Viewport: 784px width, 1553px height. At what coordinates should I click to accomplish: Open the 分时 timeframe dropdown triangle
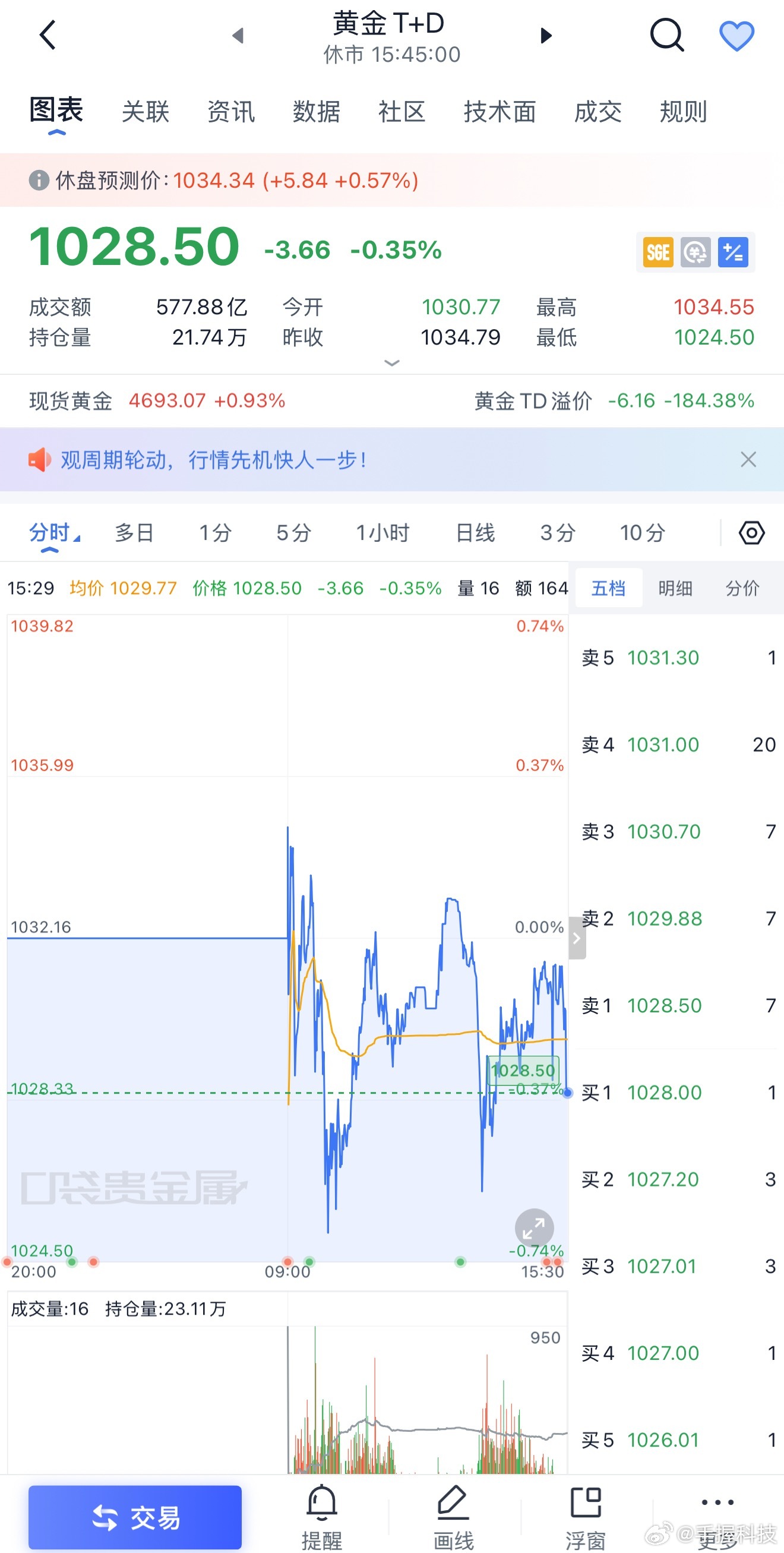[x=77, y=538]
